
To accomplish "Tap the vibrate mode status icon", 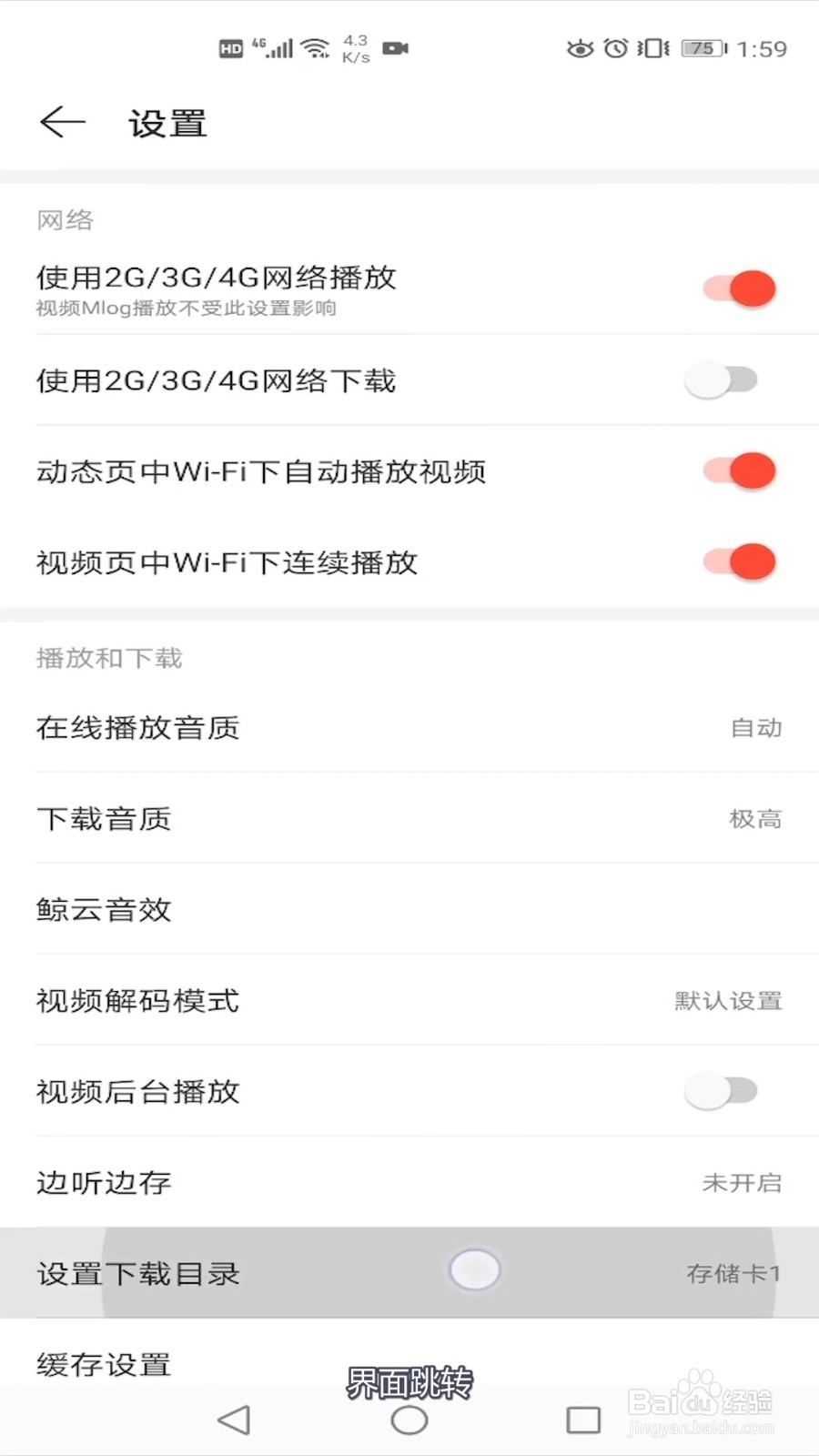I will tap(652, 48).
